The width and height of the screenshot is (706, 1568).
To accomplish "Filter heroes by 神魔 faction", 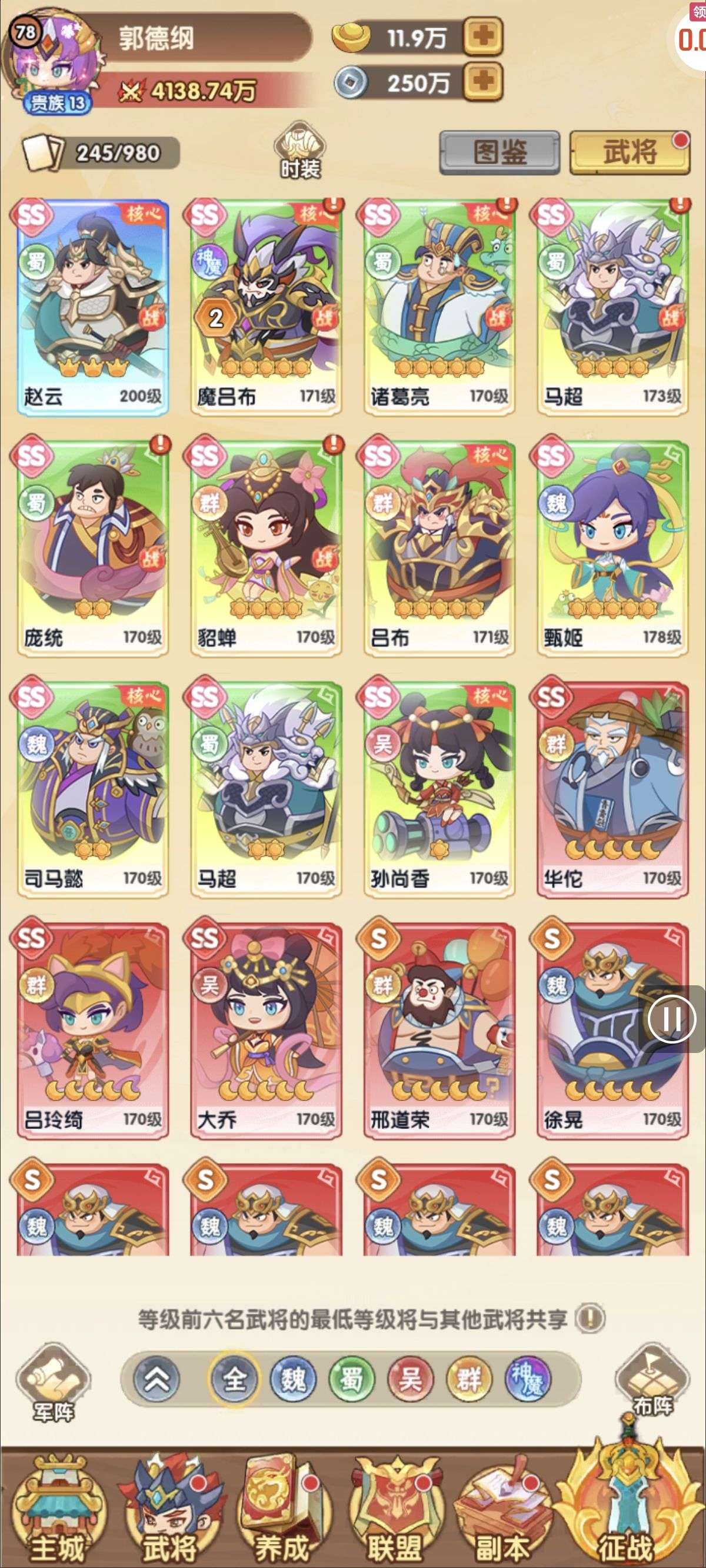I will 527,1378.
